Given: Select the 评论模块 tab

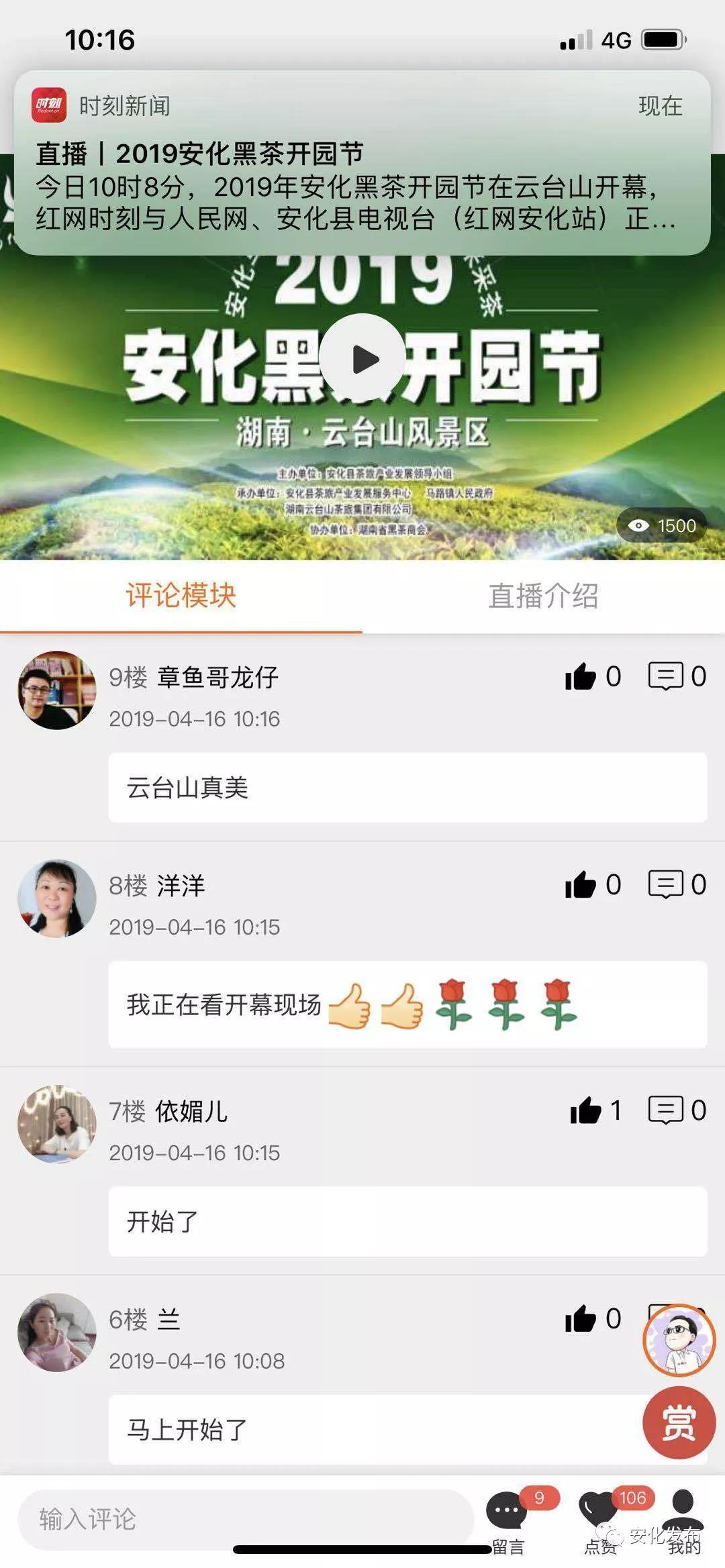Looking at the screenshot, I should 181,596.
